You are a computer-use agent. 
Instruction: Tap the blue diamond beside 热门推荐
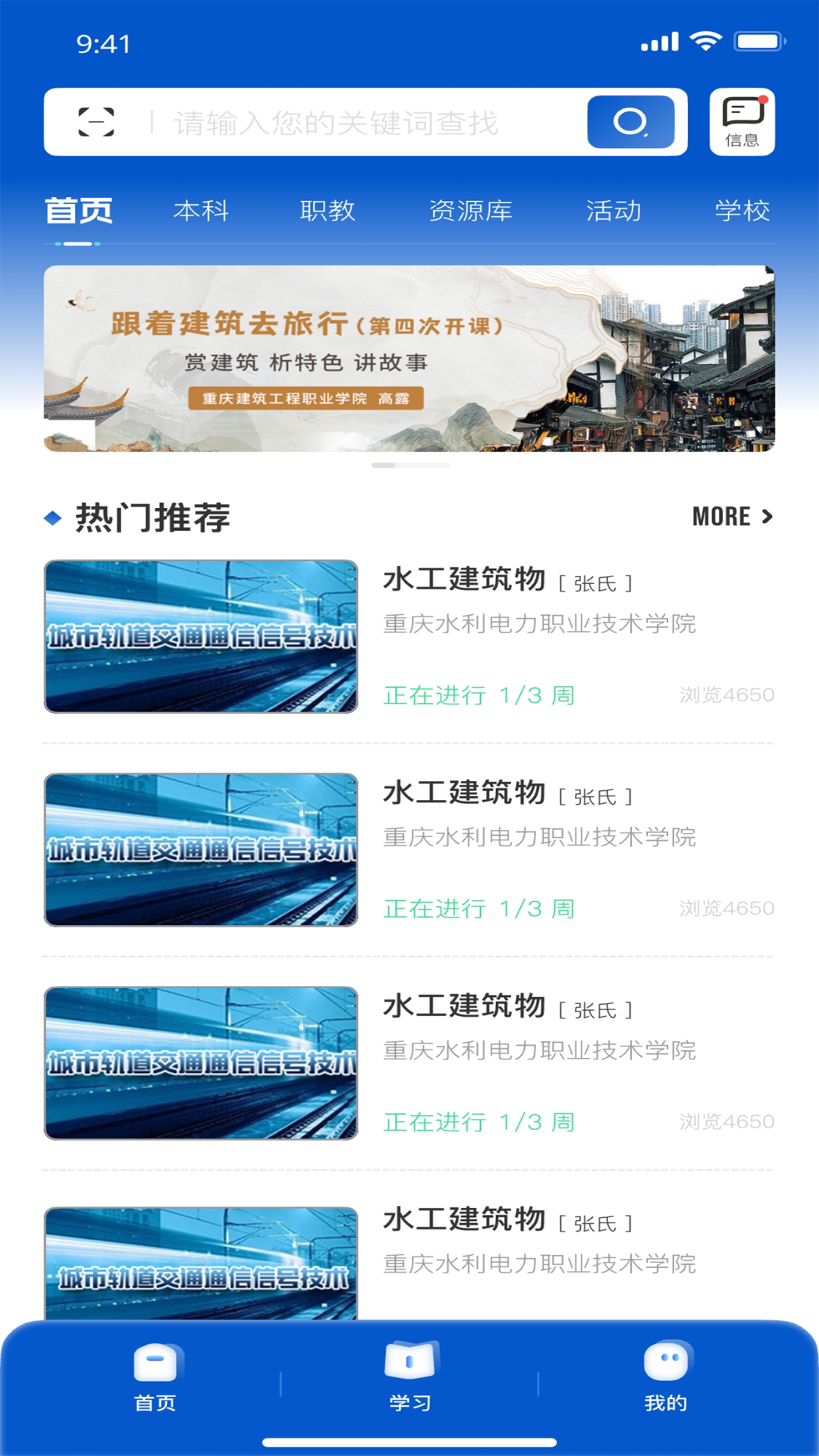click(54, 519)
